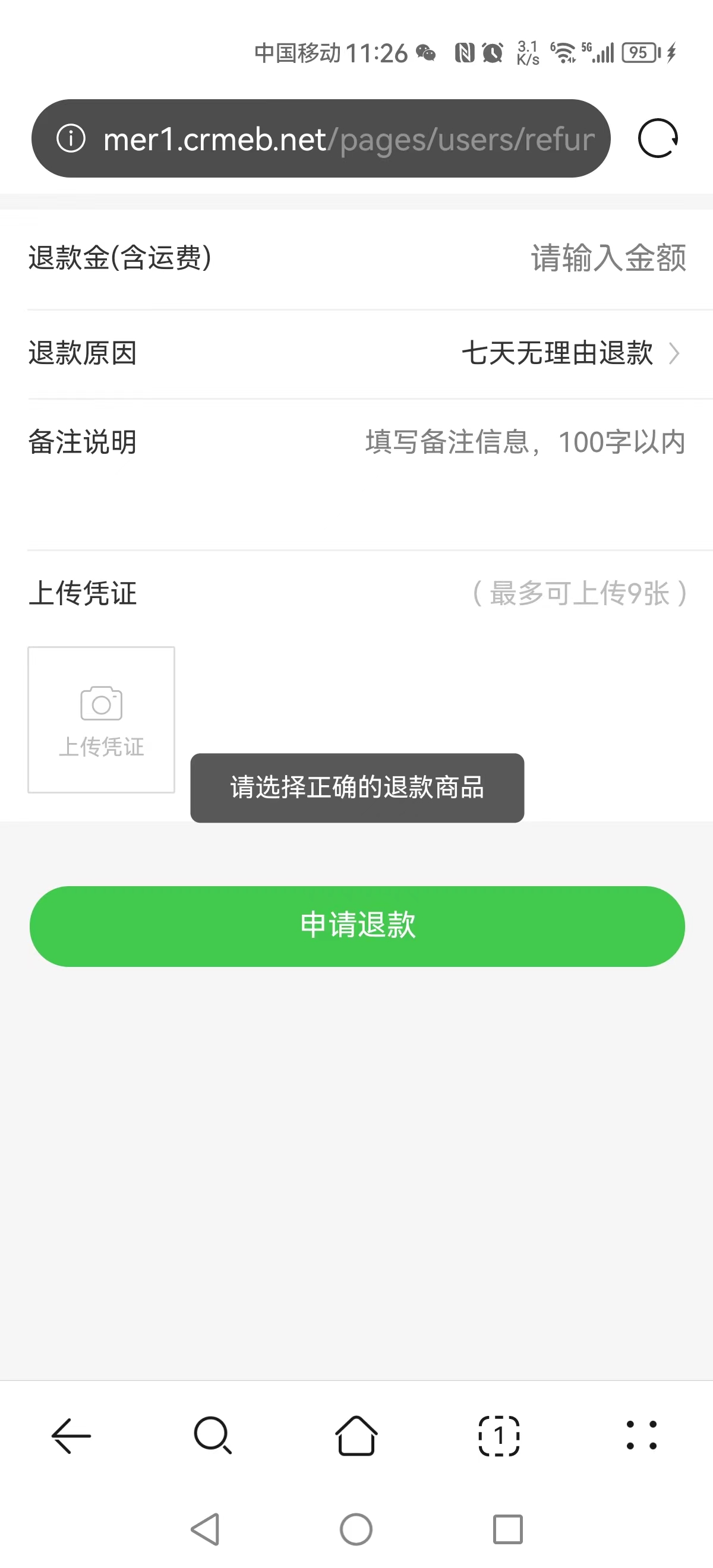Reload the page with the refresh icon
The width and height of the screenshot is (713, 1568).
(658, 139)
